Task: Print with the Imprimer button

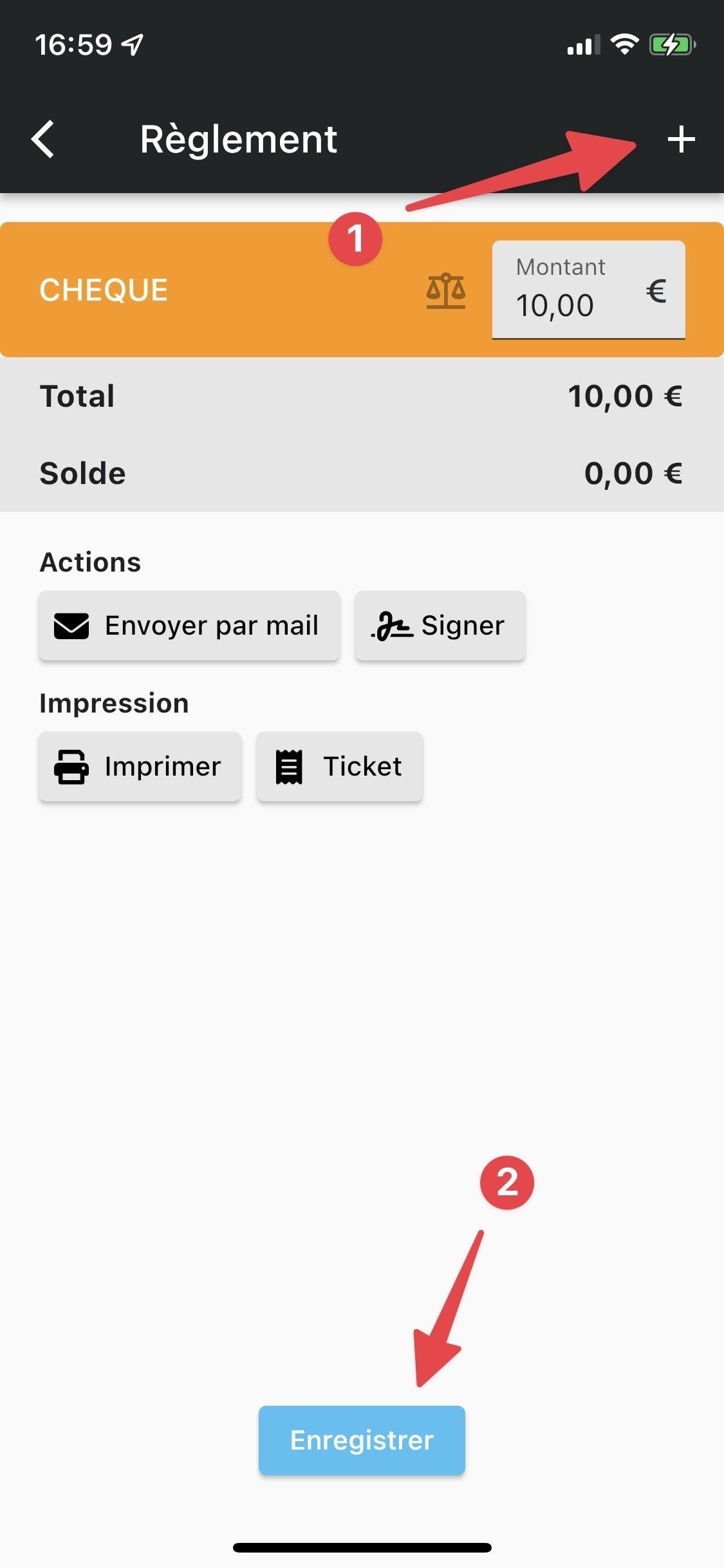Action: coord(140,767)
